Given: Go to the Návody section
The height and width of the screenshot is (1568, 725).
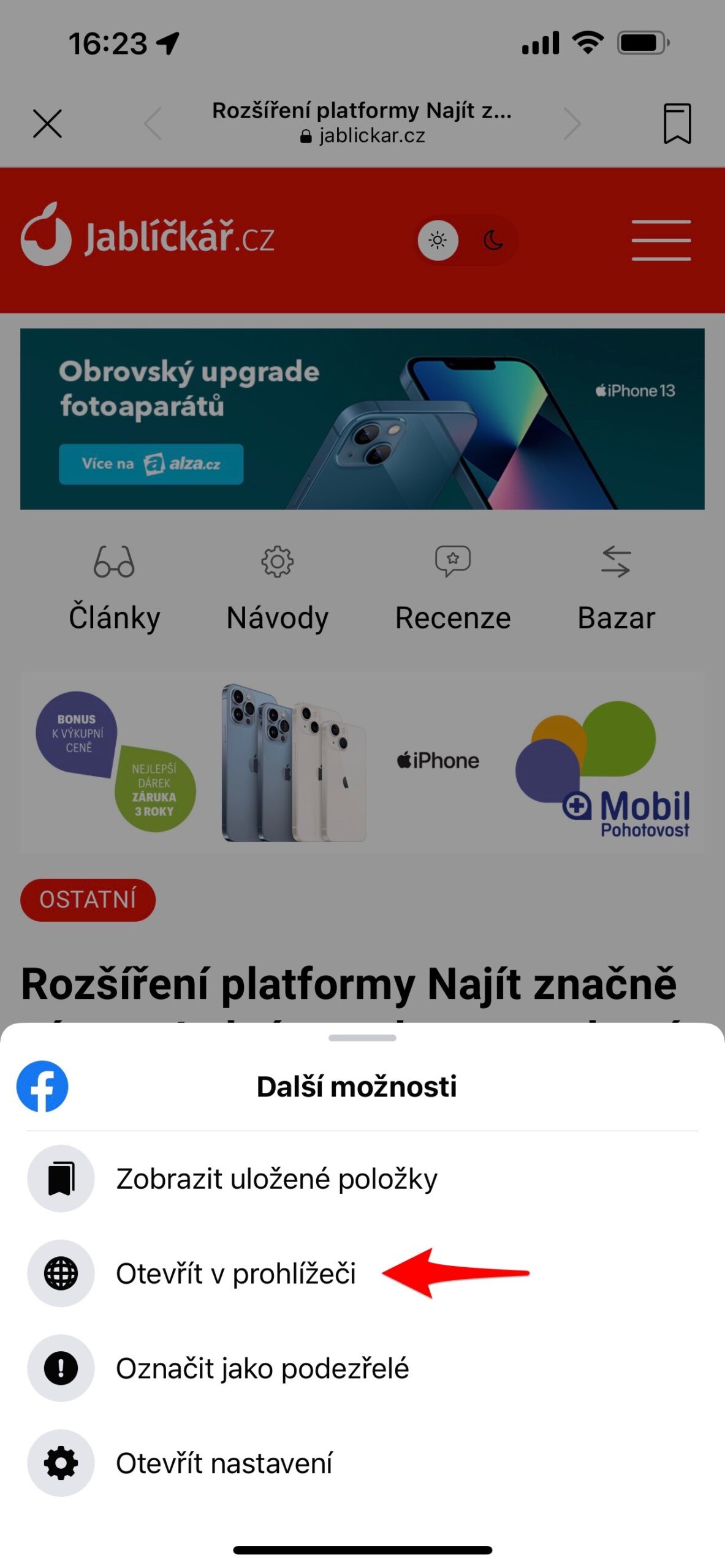Looking at the screenshot, I should tap(278, 589).
